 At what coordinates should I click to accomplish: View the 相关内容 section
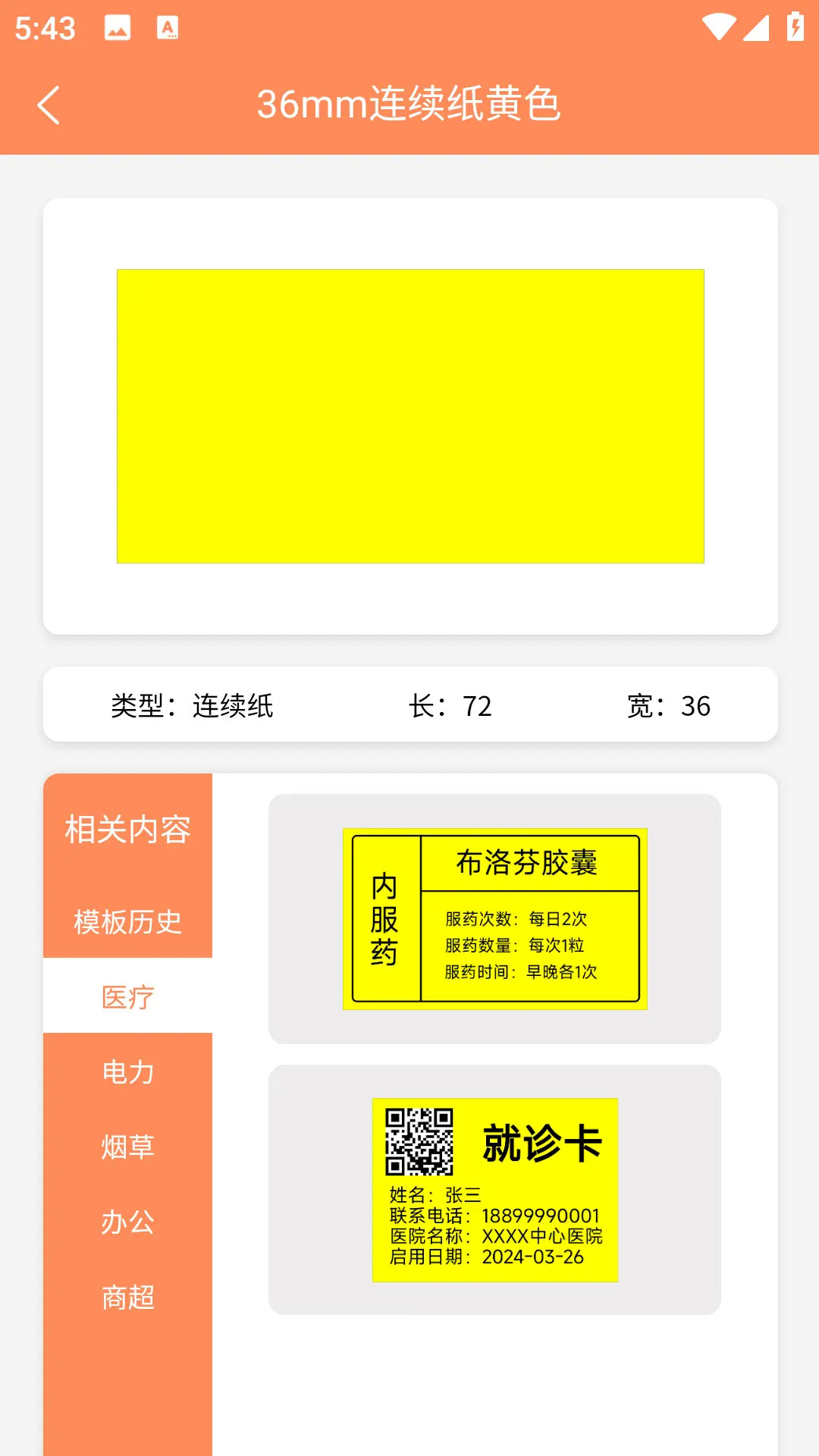point(127,830)
